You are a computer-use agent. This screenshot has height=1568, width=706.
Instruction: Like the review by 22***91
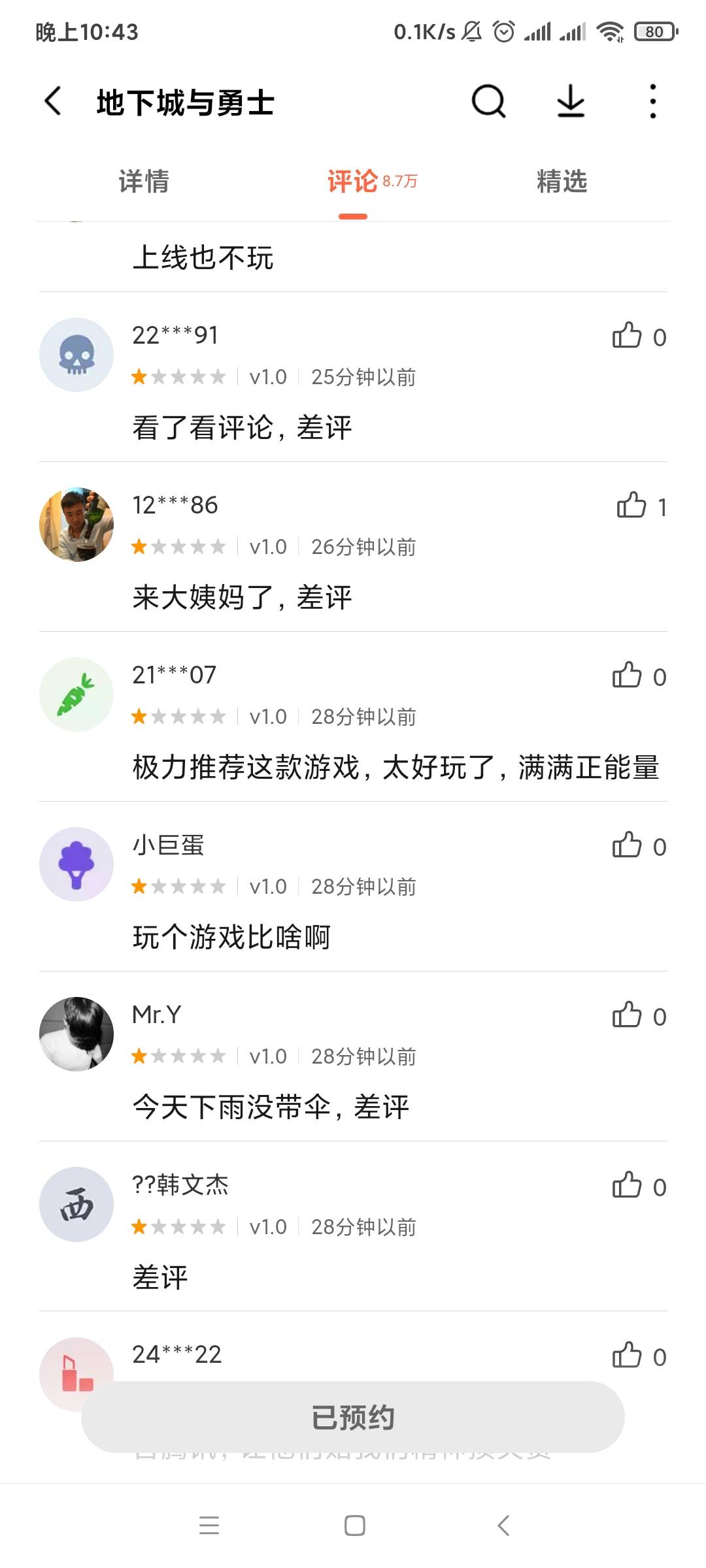[x=639, y=336]
